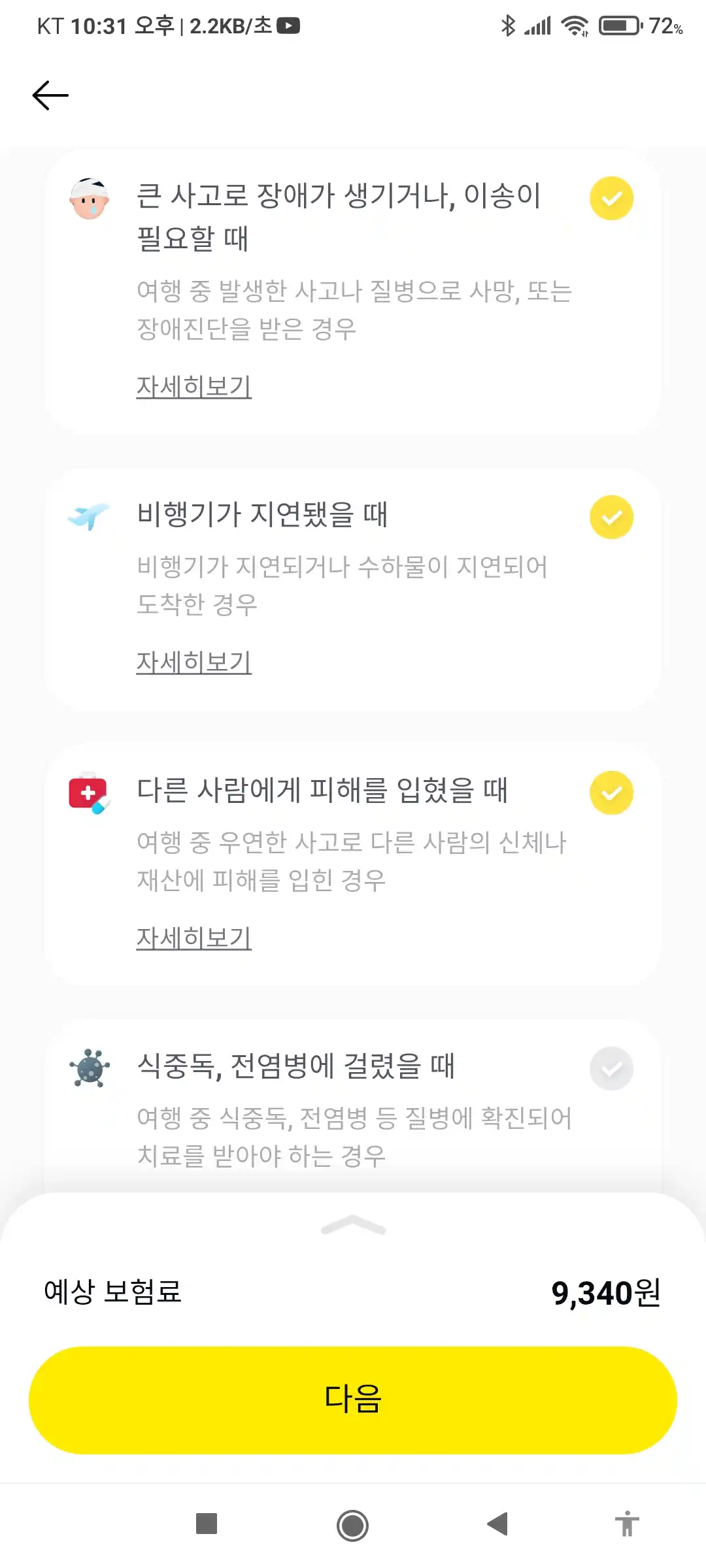Click the injured person icon for accident coverage
Screen dimensions: 706x1568
[89, 199]
